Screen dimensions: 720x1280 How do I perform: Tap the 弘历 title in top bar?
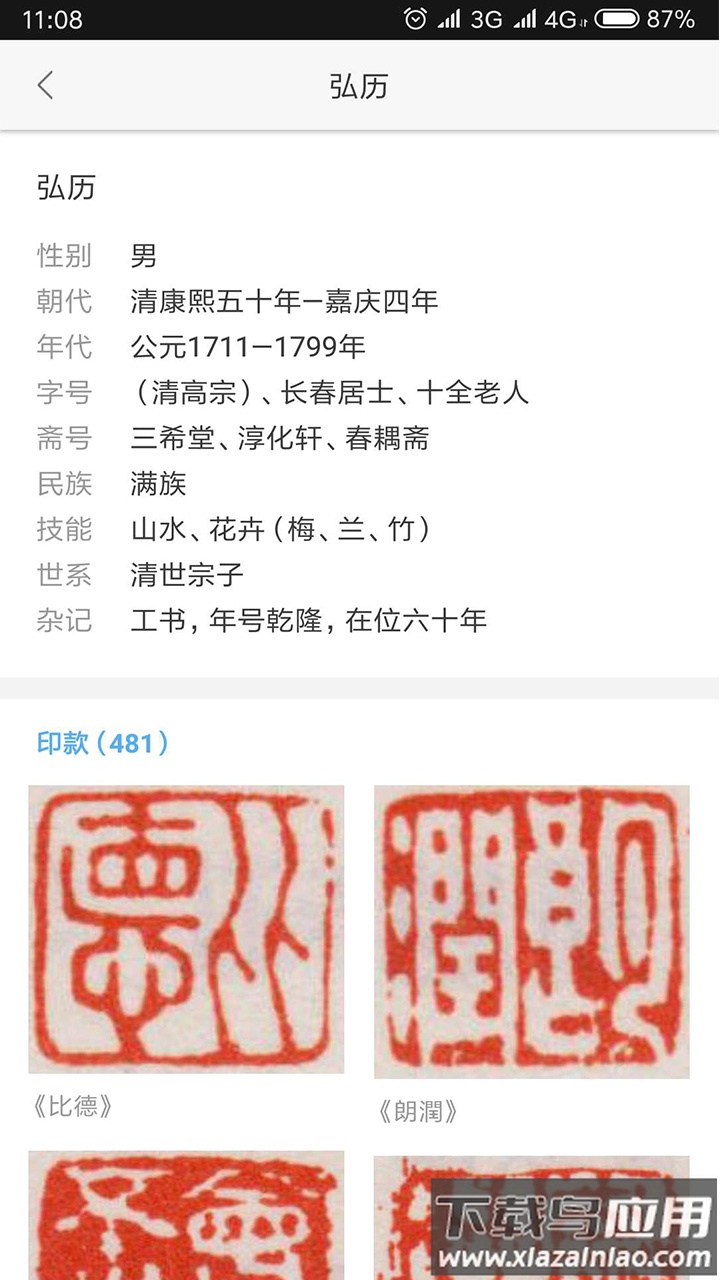click(x=360, y=86)
